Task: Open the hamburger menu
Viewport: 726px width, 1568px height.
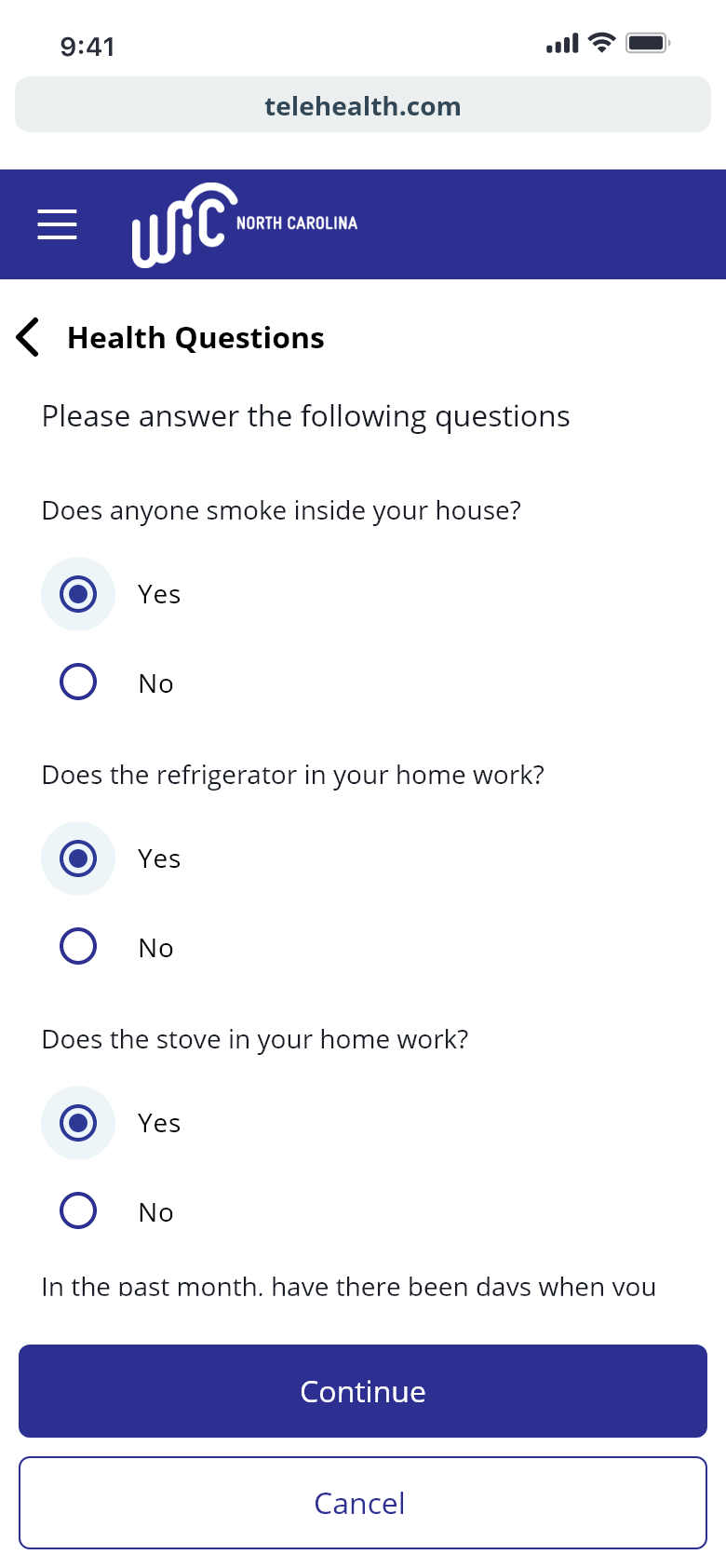Action: (x=57, y=224)
